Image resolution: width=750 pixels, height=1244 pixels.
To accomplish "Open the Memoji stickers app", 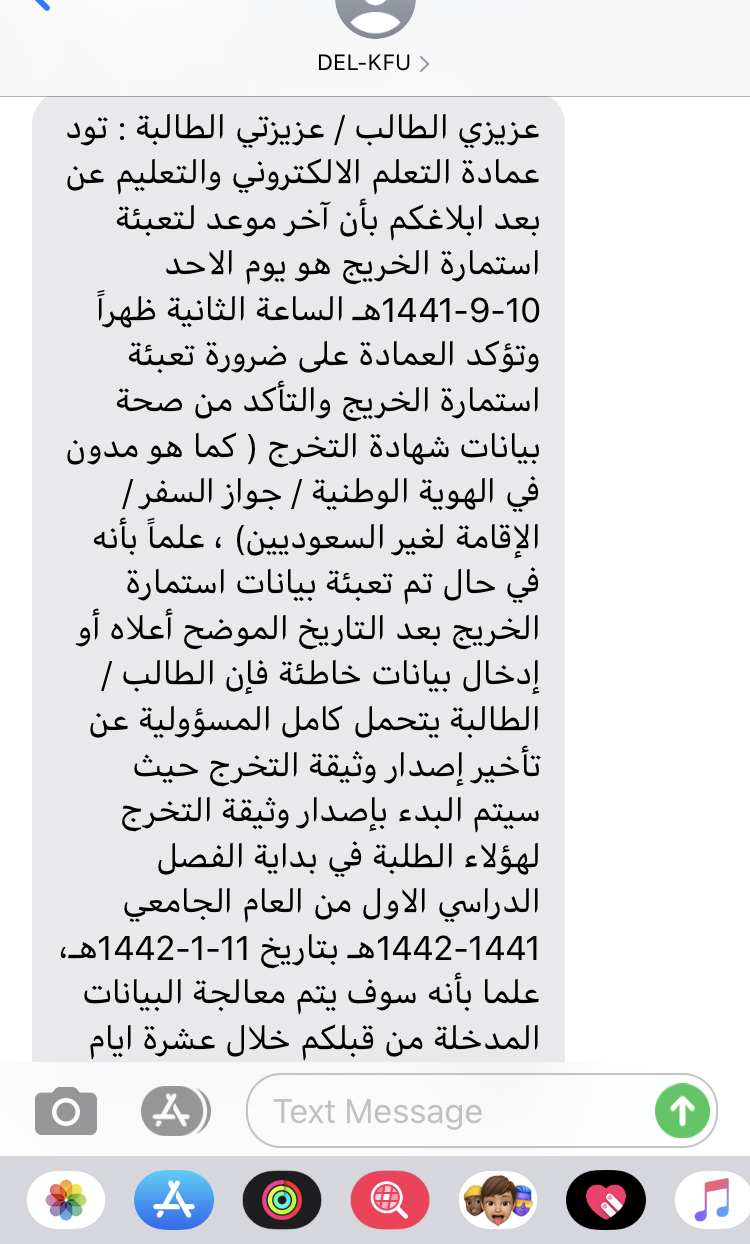I will (x=498, y=1200).
